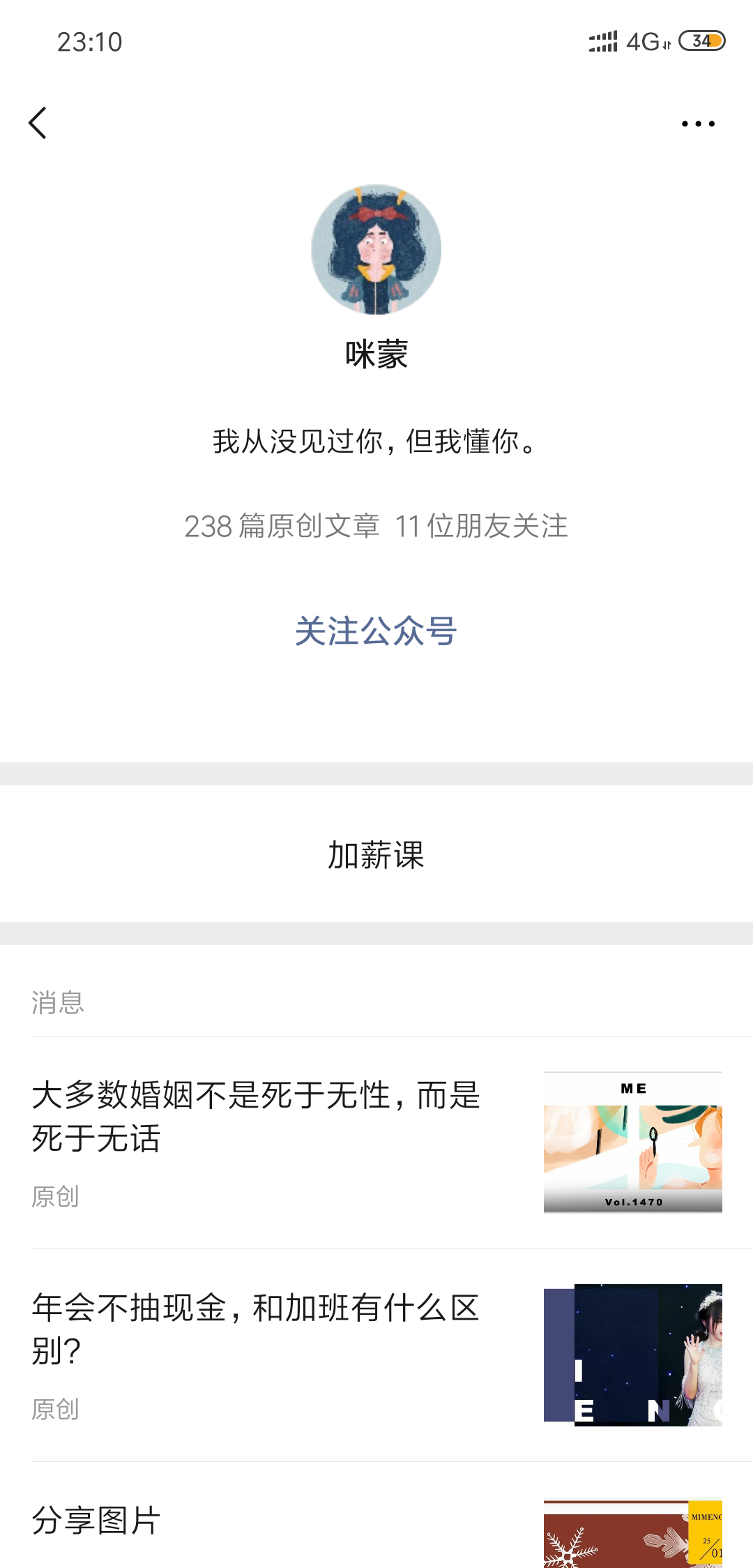Follow the account via 关注公众号

pyautogui.click(x=376, y=631)
